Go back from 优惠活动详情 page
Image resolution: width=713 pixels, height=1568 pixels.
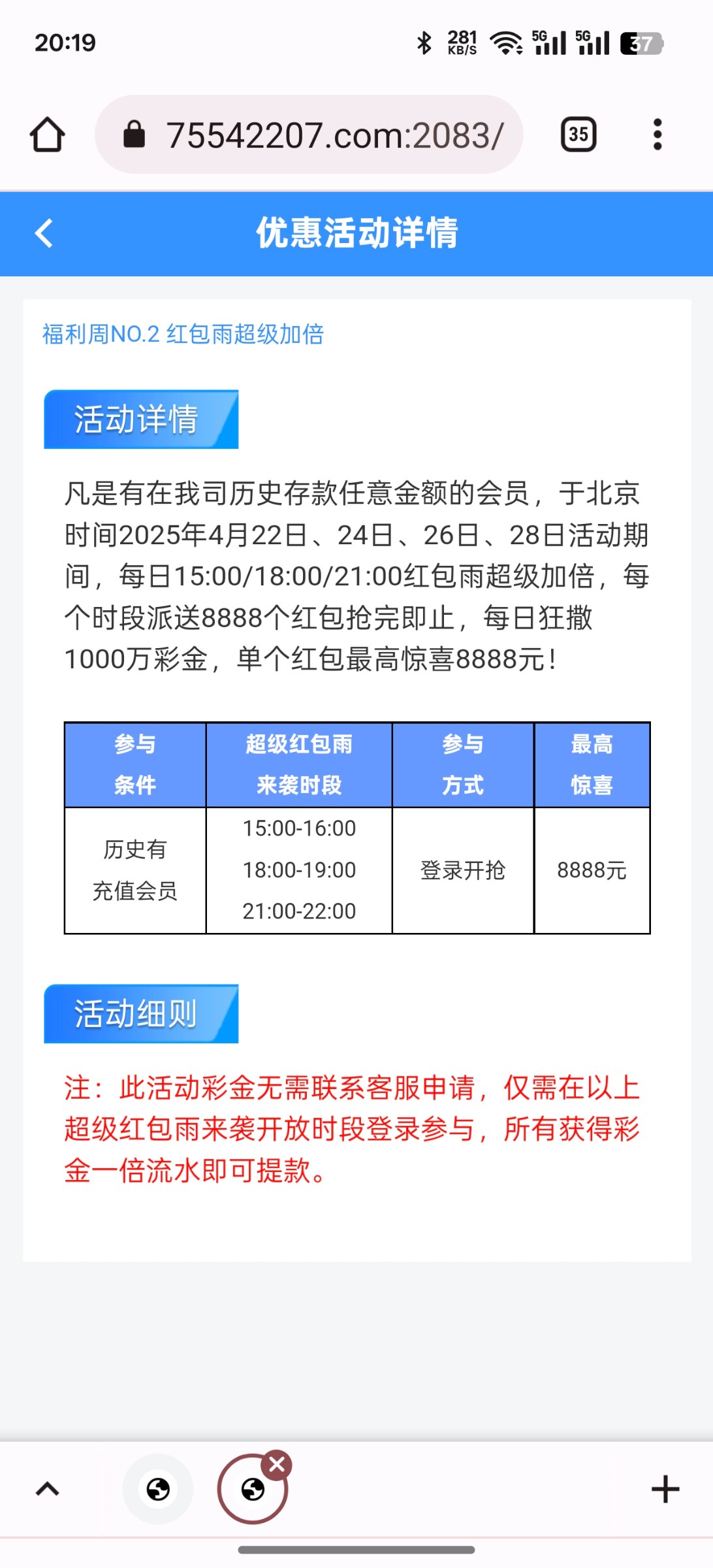pos(44,233)
